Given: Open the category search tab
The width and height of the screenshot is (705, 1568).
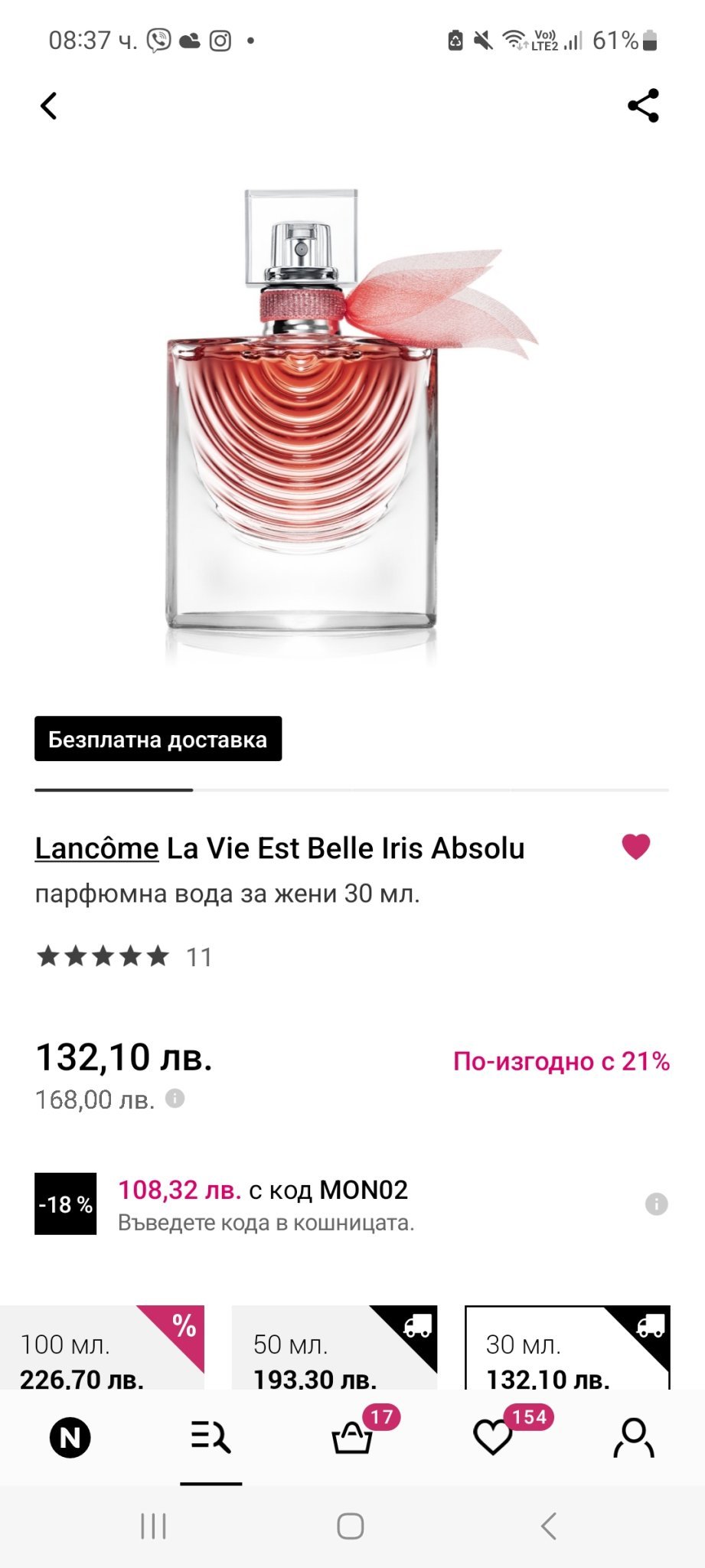Looking at the screenshot, I should [211, 1438].
